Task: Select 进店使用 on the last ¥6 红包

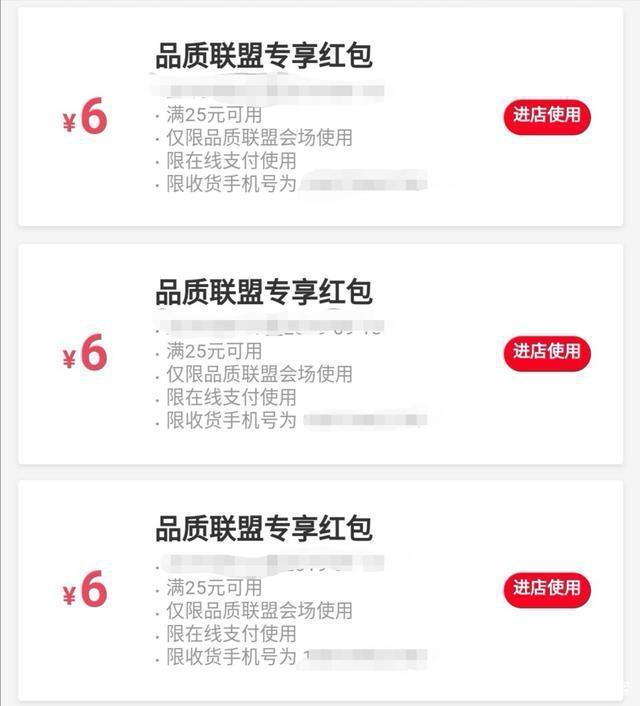Action: click(x=547, y=588)
